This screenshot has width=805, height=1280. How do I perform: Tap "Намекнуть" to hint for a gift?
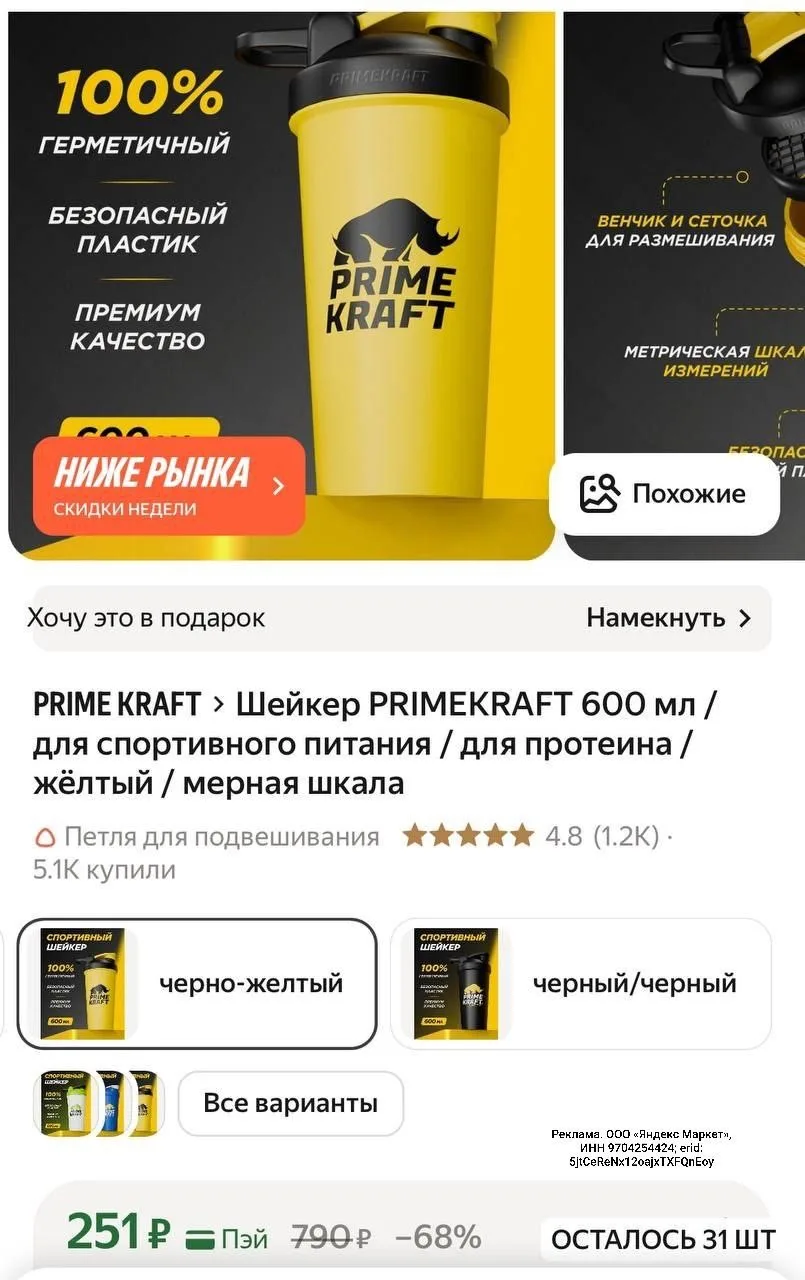[668, 618]
